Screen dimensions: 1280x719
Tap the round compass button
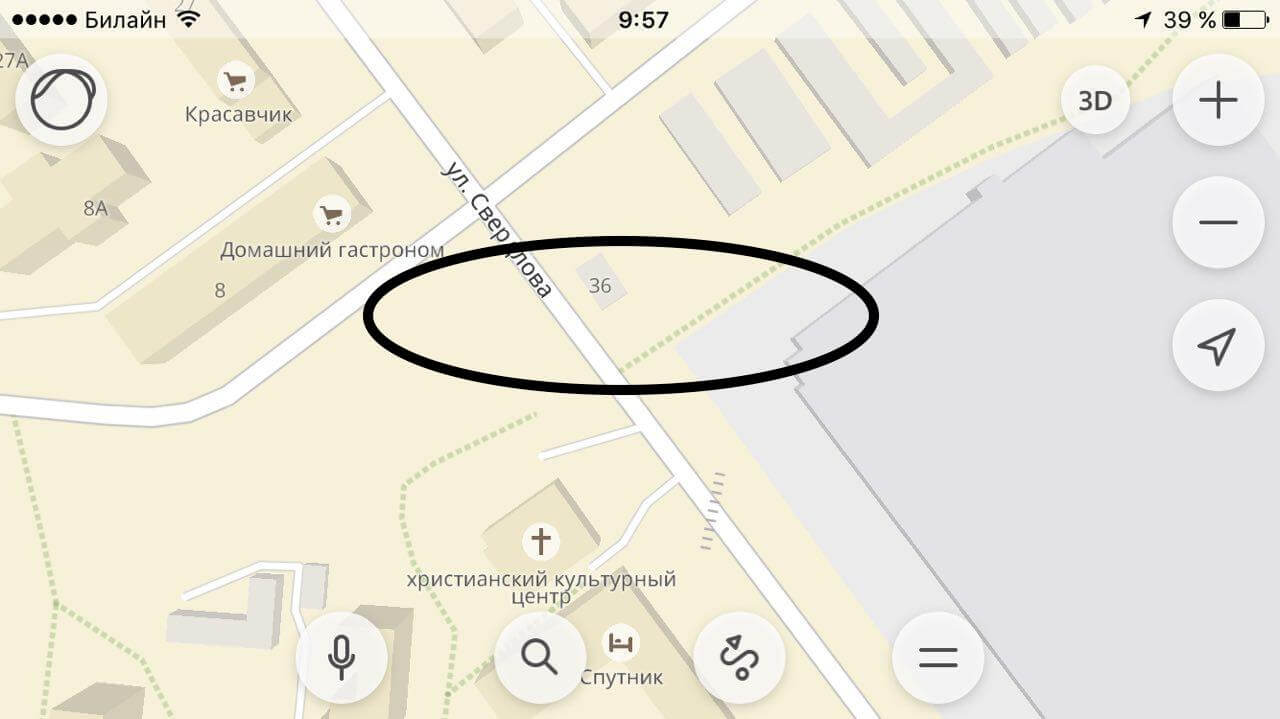(x=62, y=100)
